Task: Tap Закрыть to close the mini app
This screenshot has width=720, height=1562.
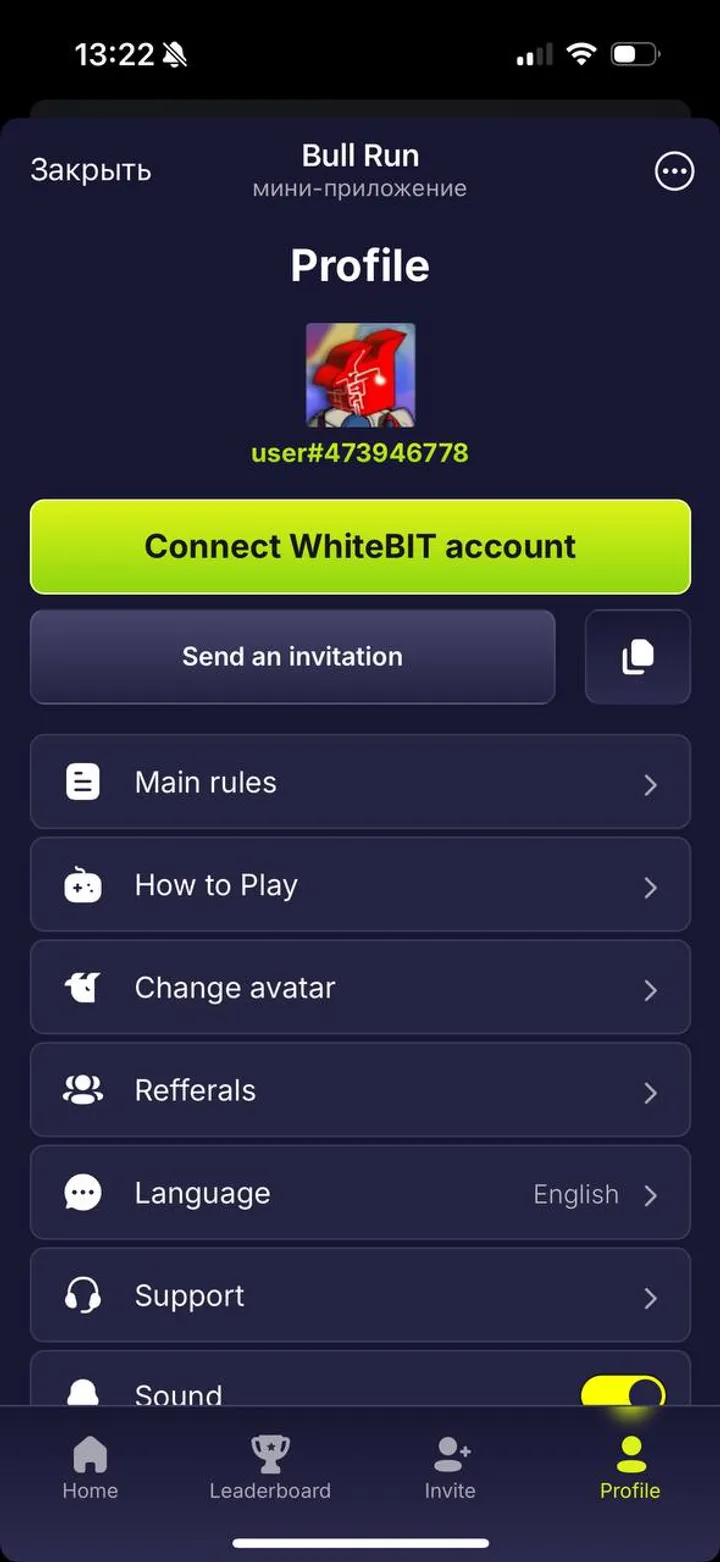Action: 91,170
